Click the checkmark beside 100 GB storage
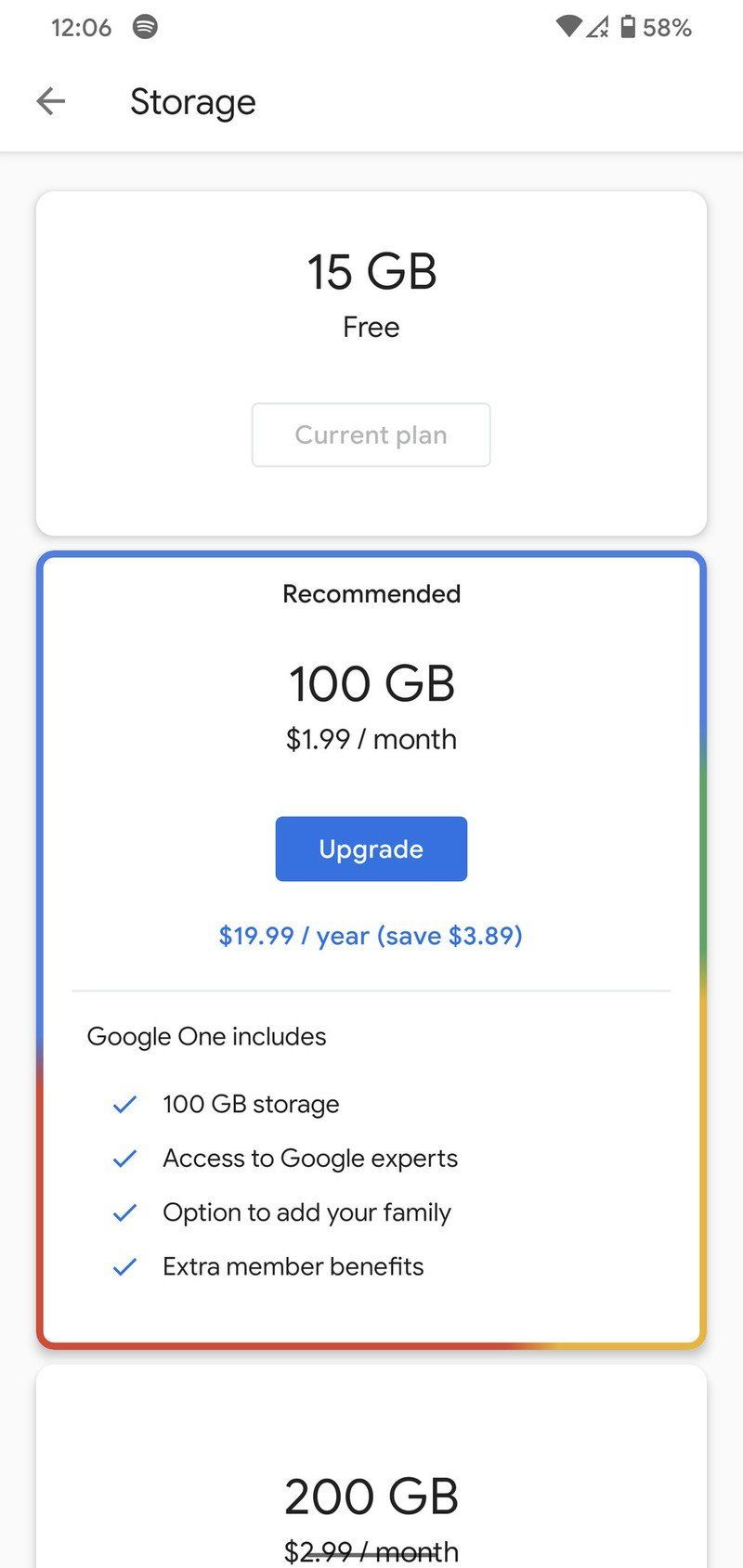 124,1104
